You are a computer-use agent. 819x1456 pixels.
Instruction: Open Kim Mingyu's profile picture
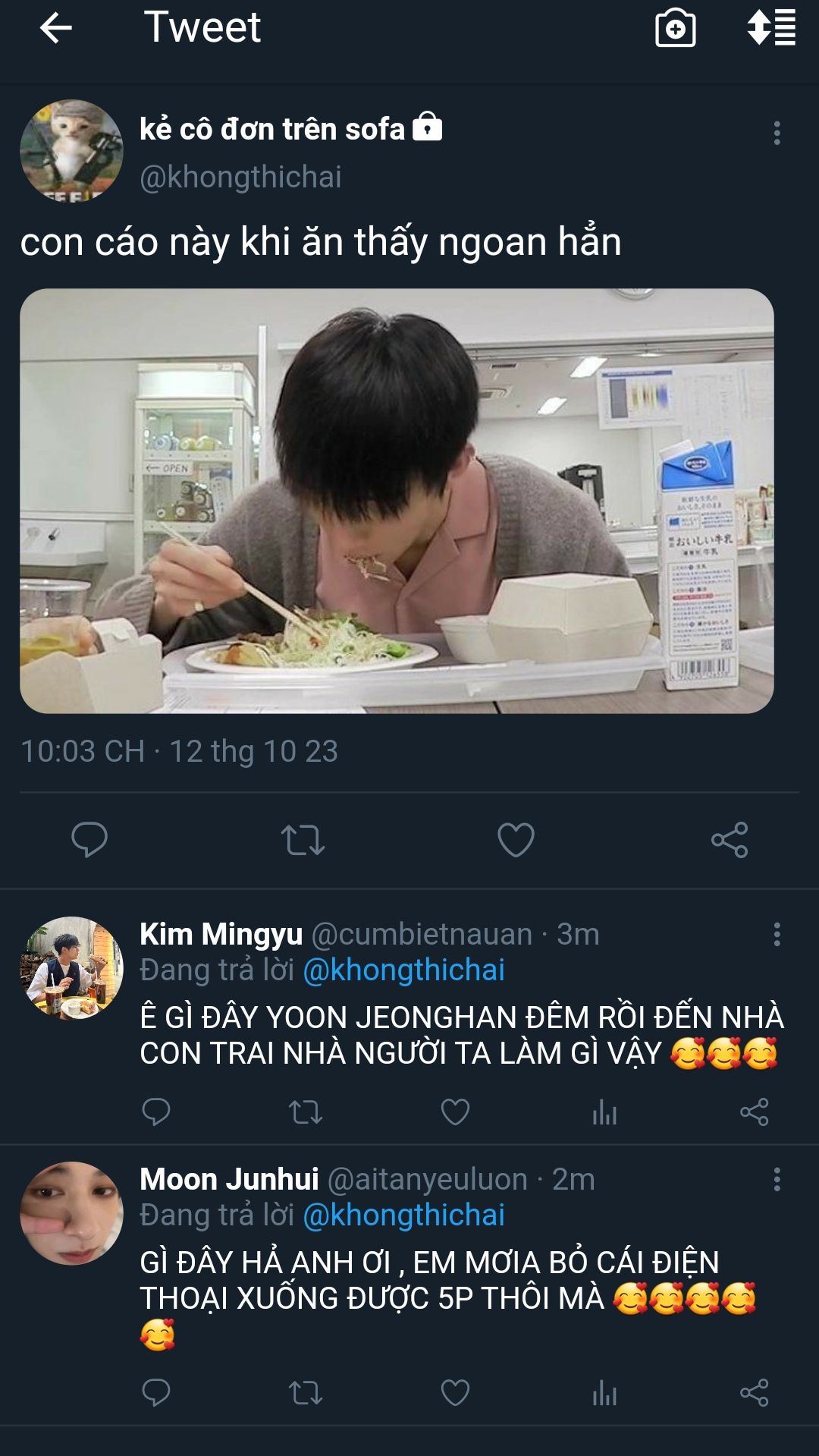(71, 968)
